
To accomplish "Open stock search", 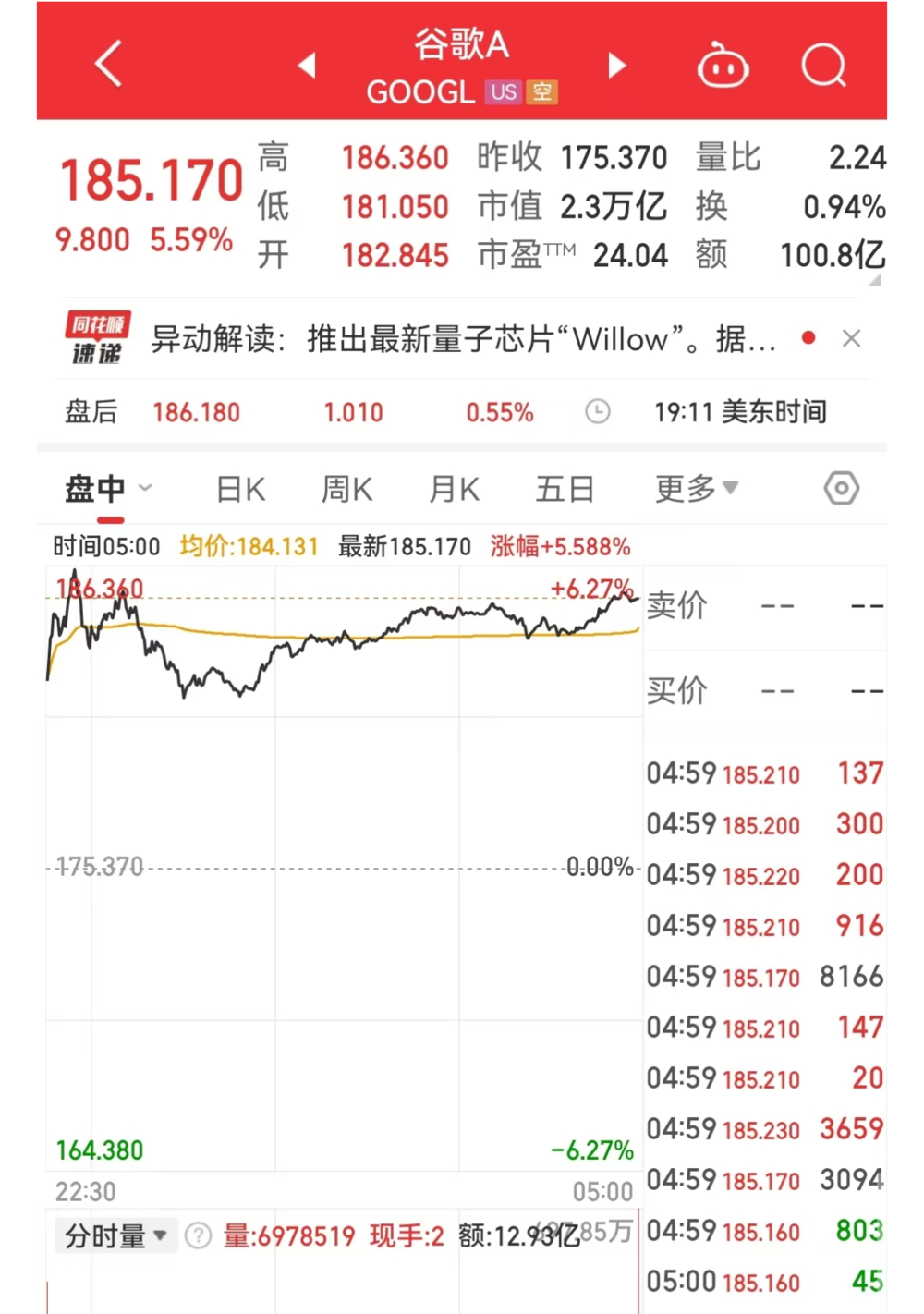I will 823,66.
